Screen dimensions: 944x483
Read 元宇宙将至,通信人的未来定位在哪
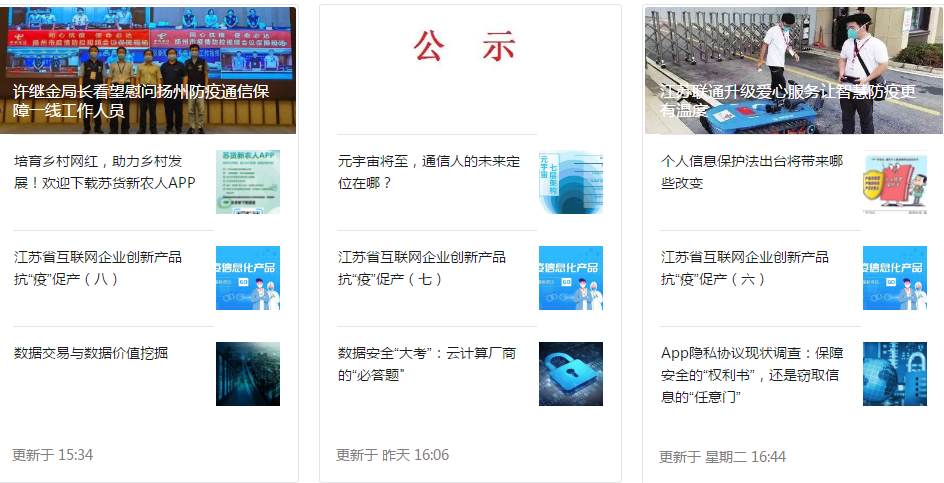pyautogui.click(x=429, y=172)
